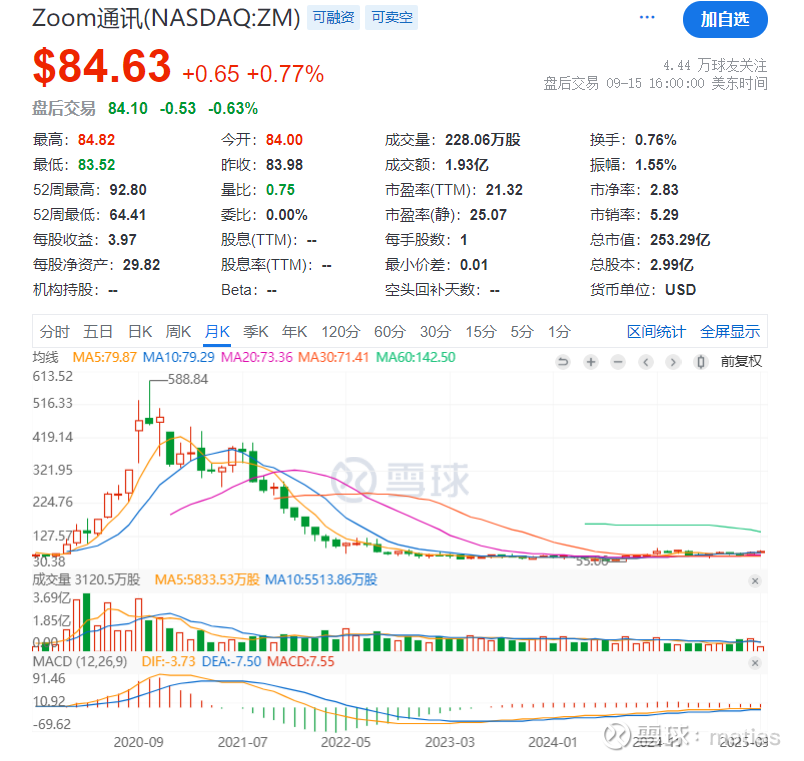The image size is (804, 761).
Task: Select the 周K chart tab
Action: 178,332
